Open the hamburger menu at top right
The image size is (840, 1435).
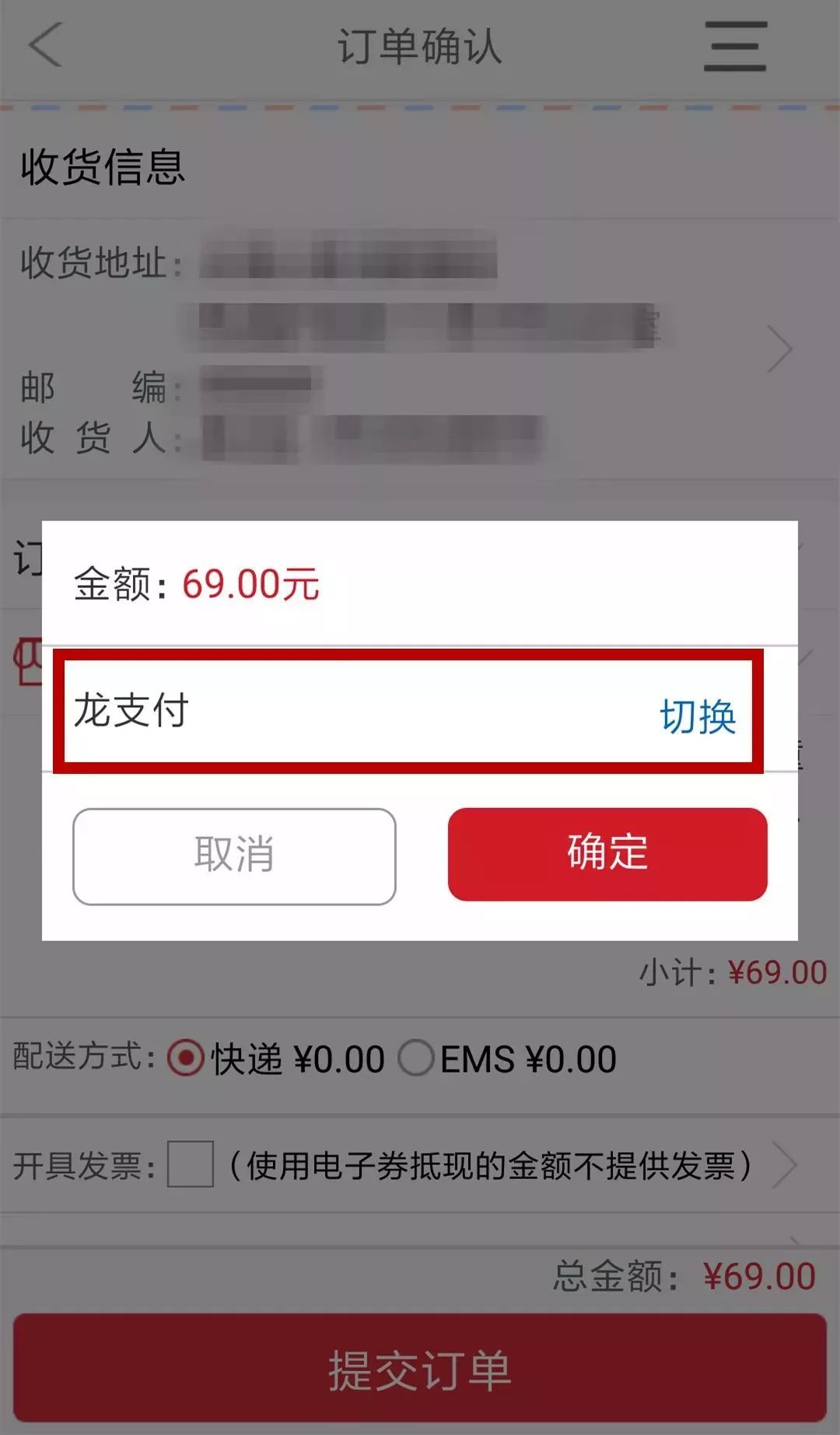[x=735, y=47]
